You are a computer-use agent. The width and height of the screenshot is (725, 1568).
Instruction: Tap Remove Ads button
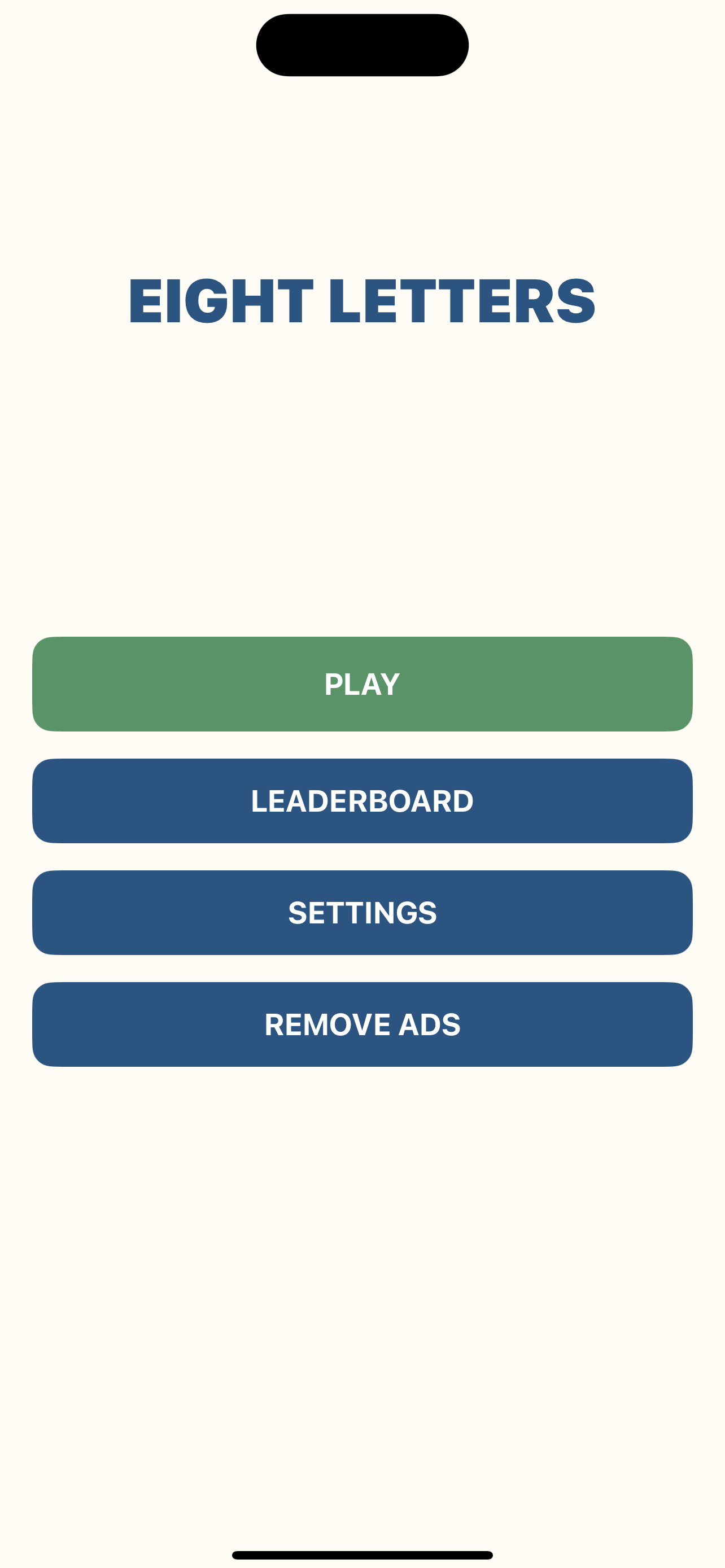pyautogui.click(x=362, y=1024)
